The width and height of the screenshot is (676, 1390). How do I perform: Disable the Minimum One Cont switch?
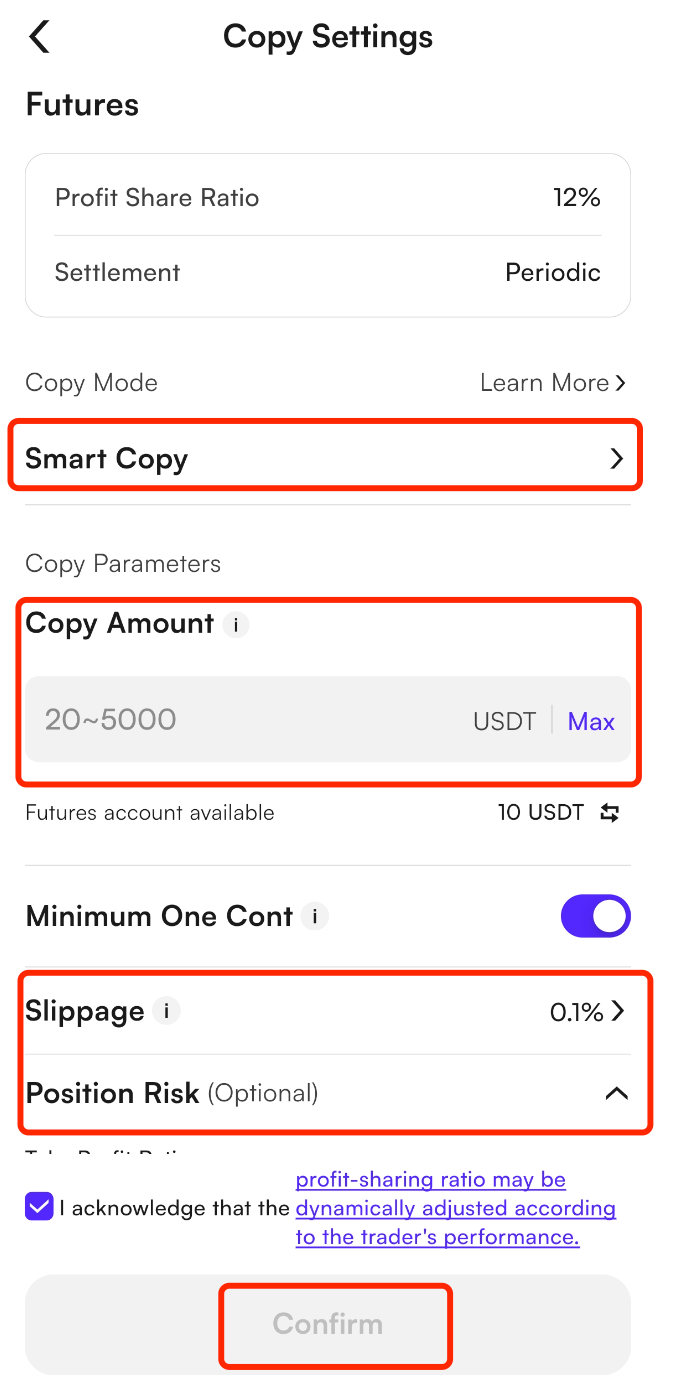[595, 916]
